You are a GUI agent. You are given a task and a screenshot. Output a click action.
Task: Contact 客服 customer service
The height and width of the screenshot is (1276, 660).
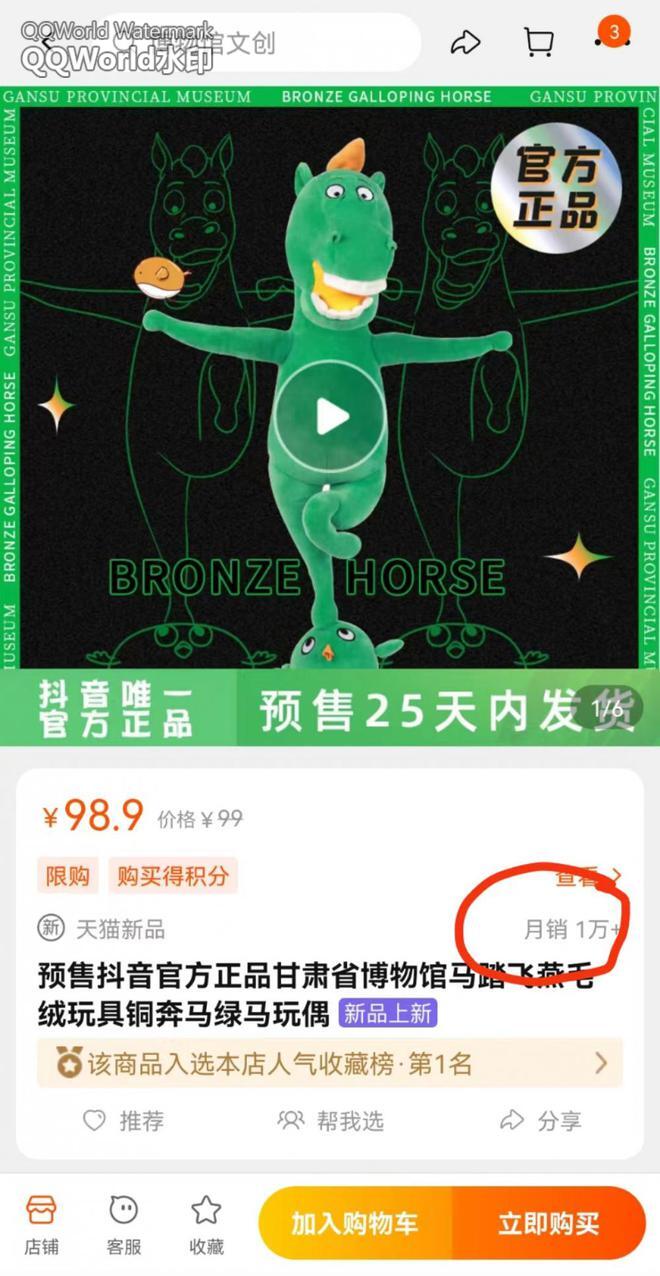pyautogui.click(x=124, y=1225)
